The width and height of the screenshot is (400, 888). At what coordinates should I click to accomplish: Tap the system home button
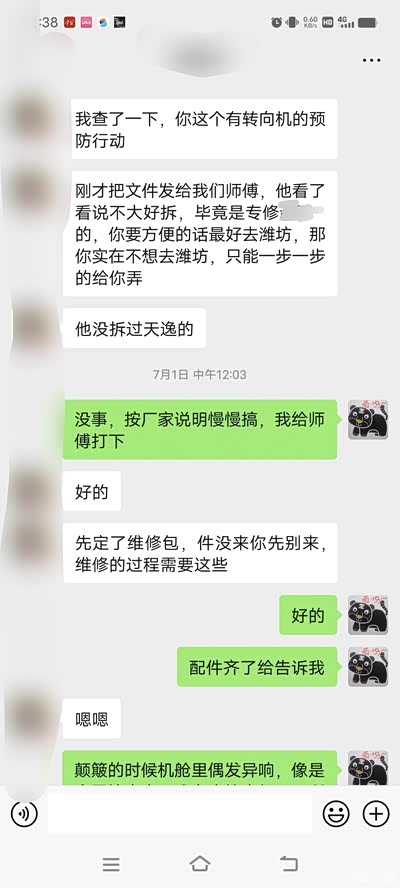[x=200, y=864]
